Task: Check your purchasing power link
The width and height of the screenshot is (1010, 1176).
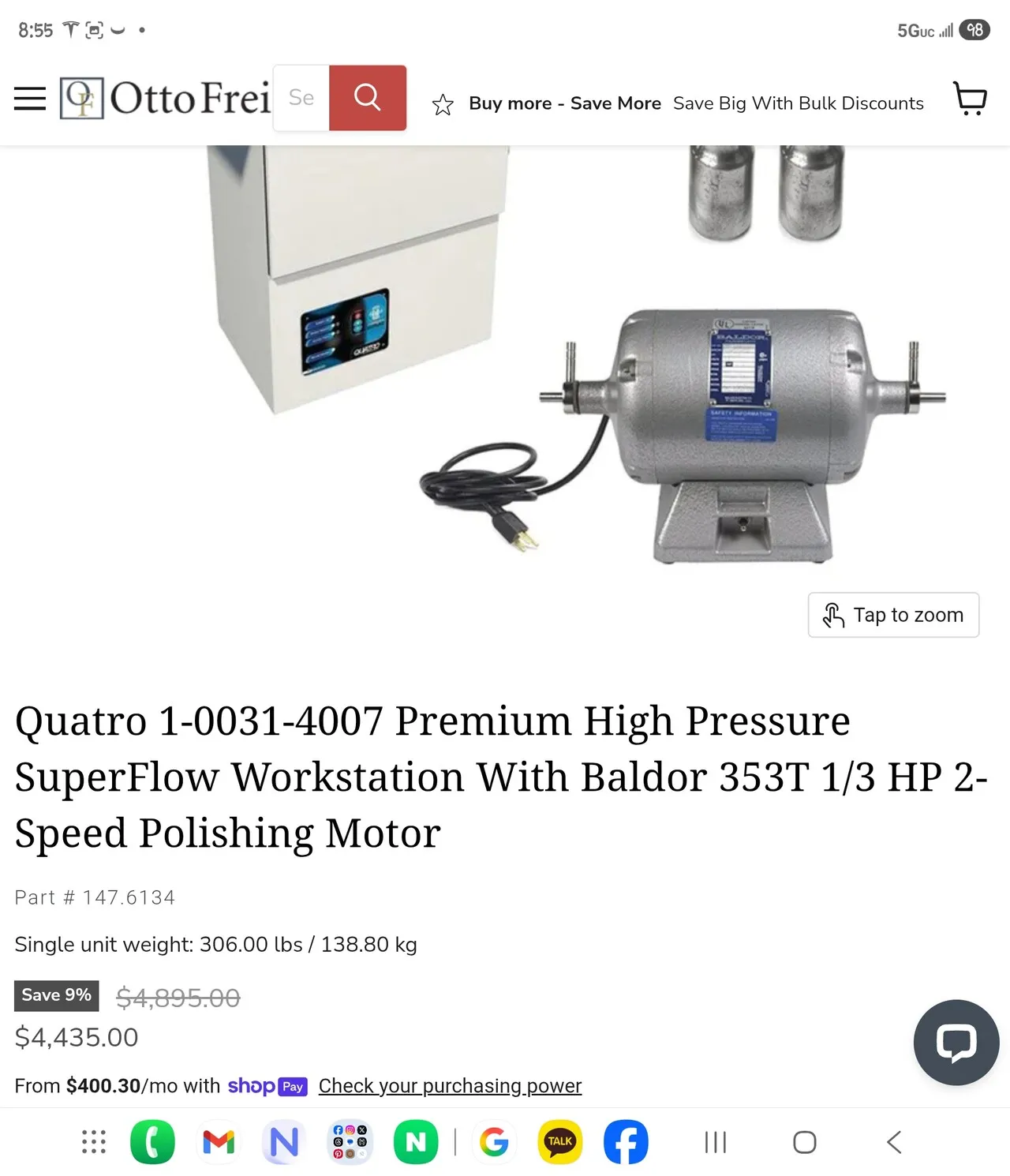Action: (x=450, y=1086)
